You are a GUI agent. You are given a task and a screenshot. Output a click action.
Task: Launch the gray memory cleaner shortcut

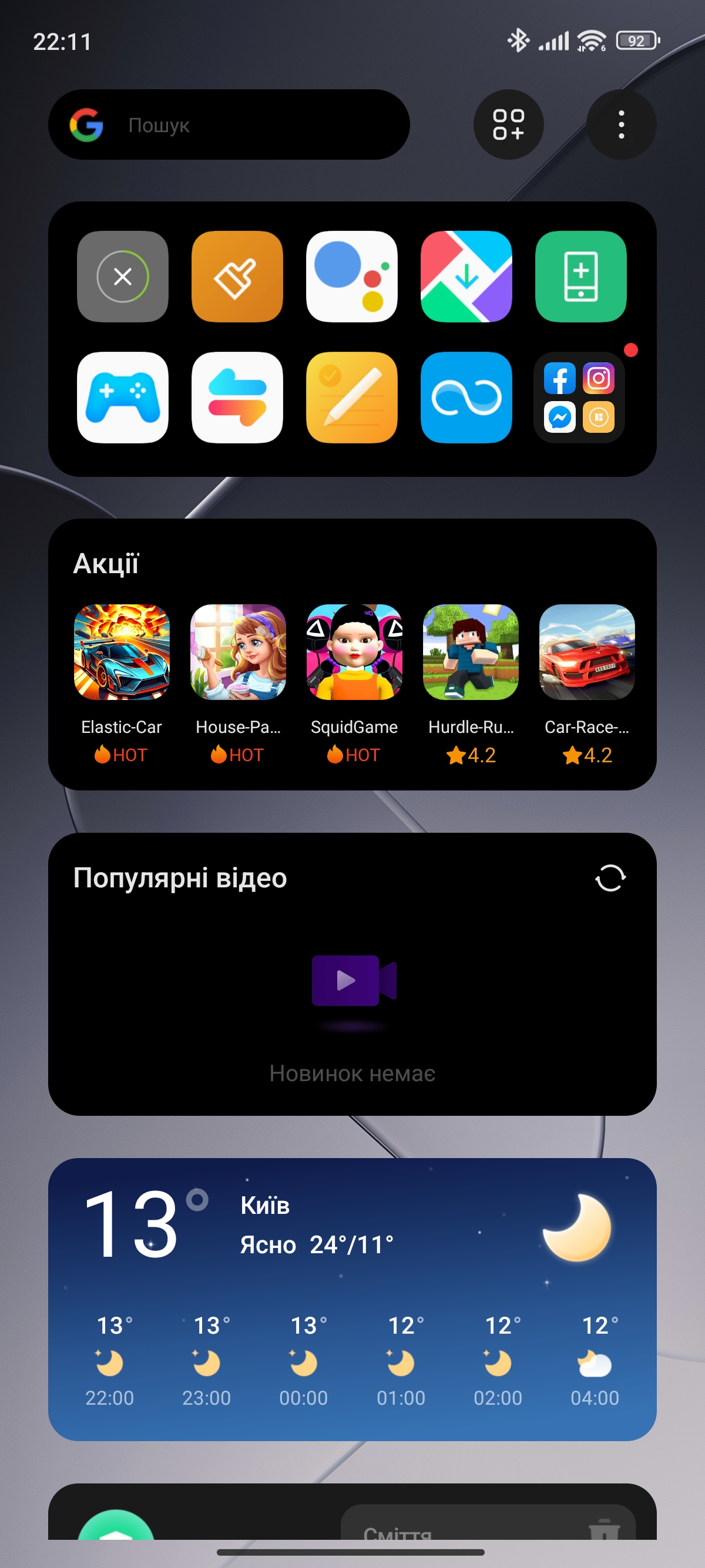[122, 277]
